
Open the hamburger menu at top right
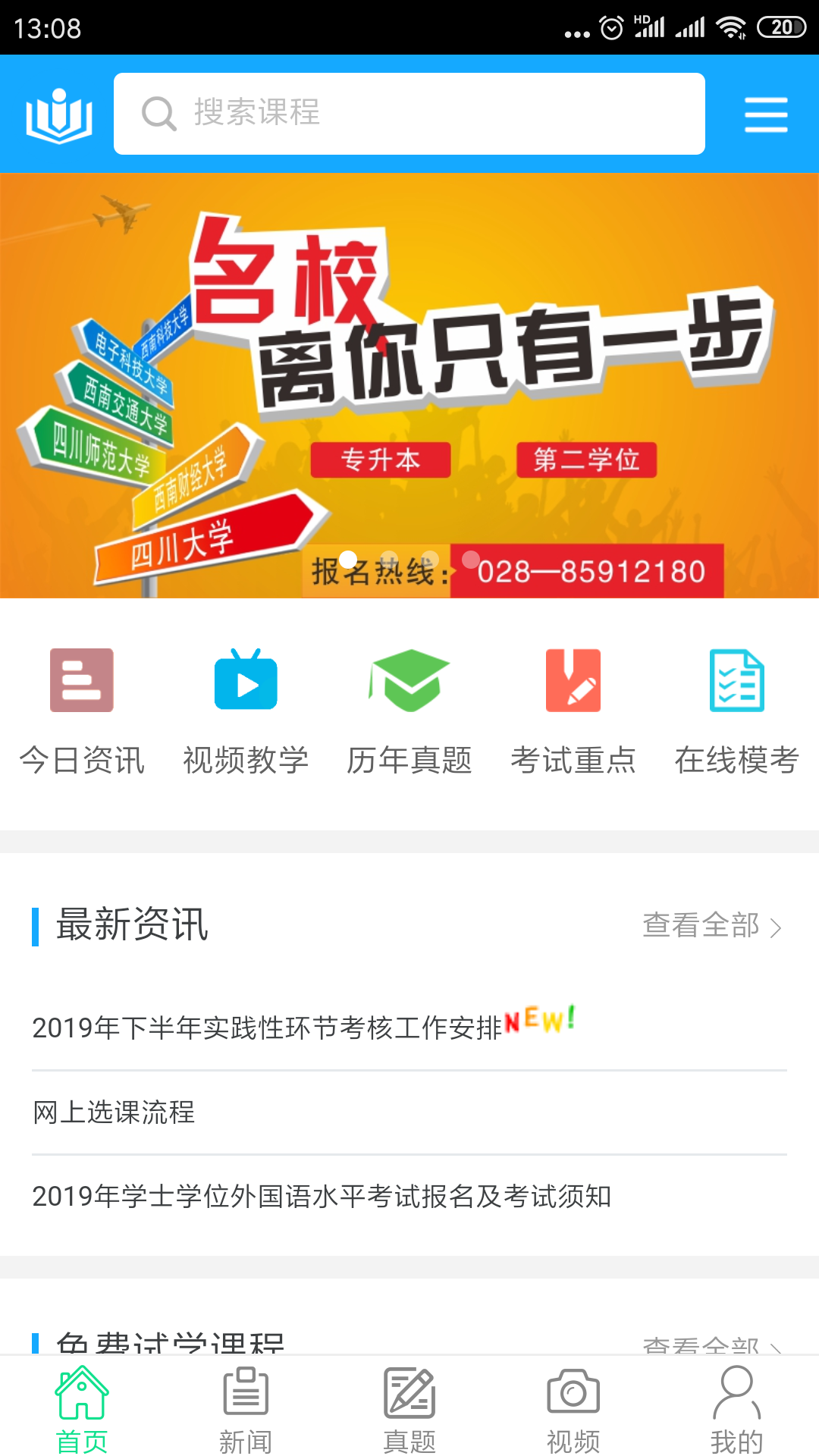coord(765,114)
